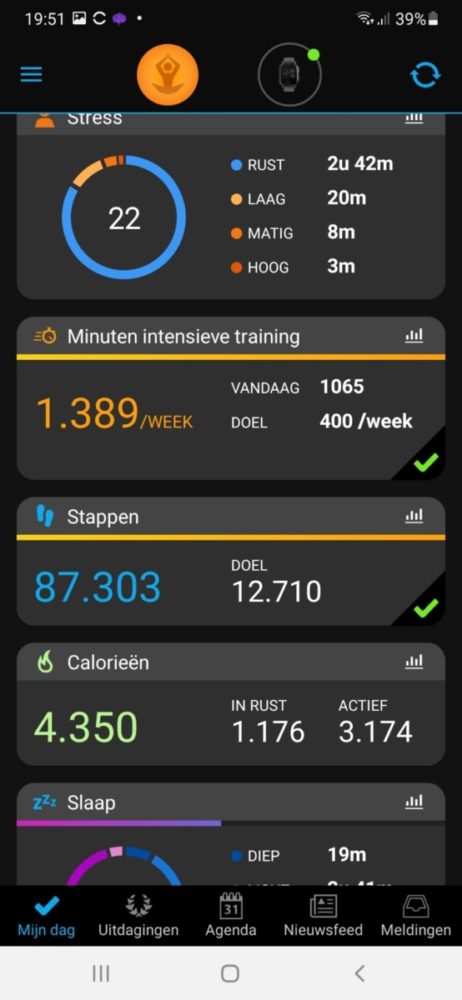
Task: Switch to the Uitdagingen tab
Action: (x=138, y=916)
